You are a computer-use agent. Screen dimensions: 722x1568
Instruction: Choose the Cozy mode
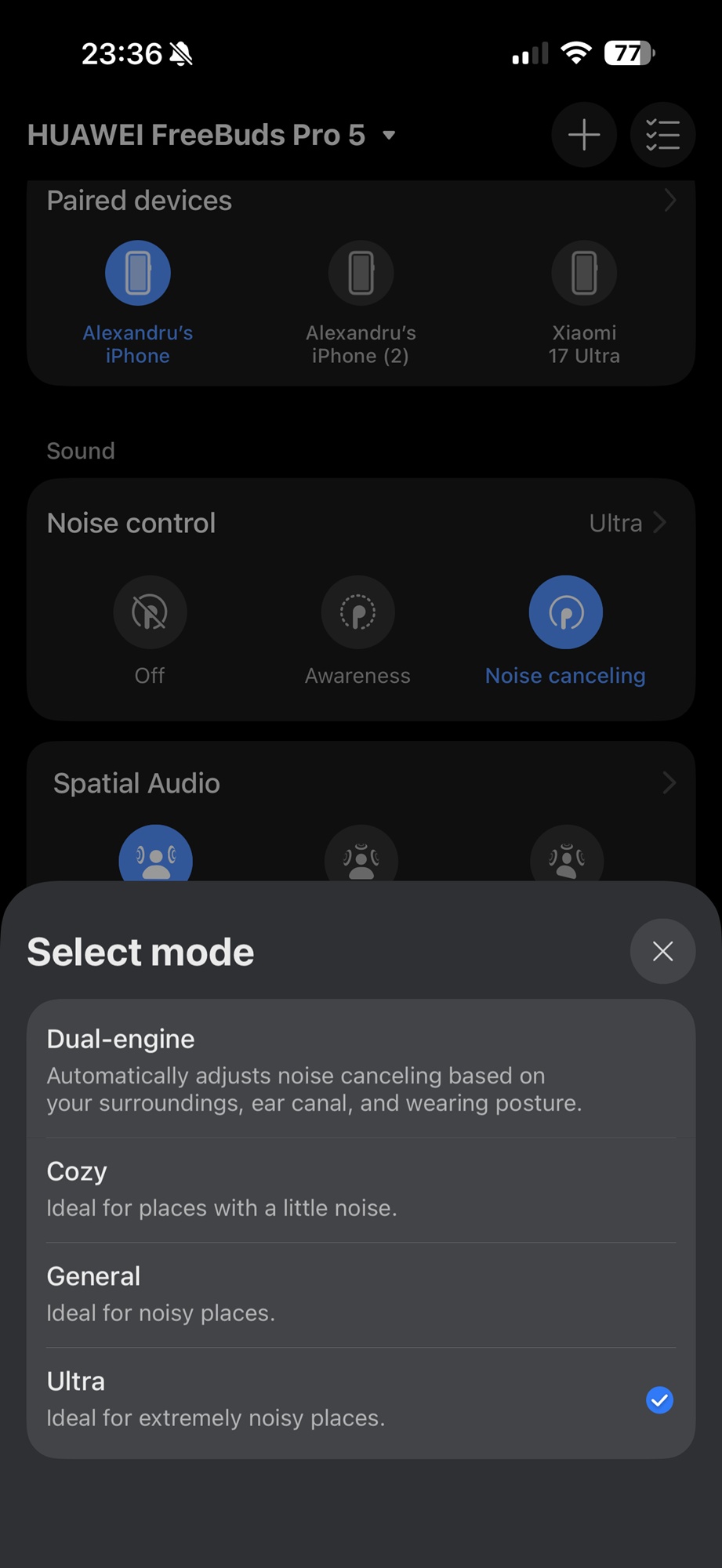coord(361,1189)
